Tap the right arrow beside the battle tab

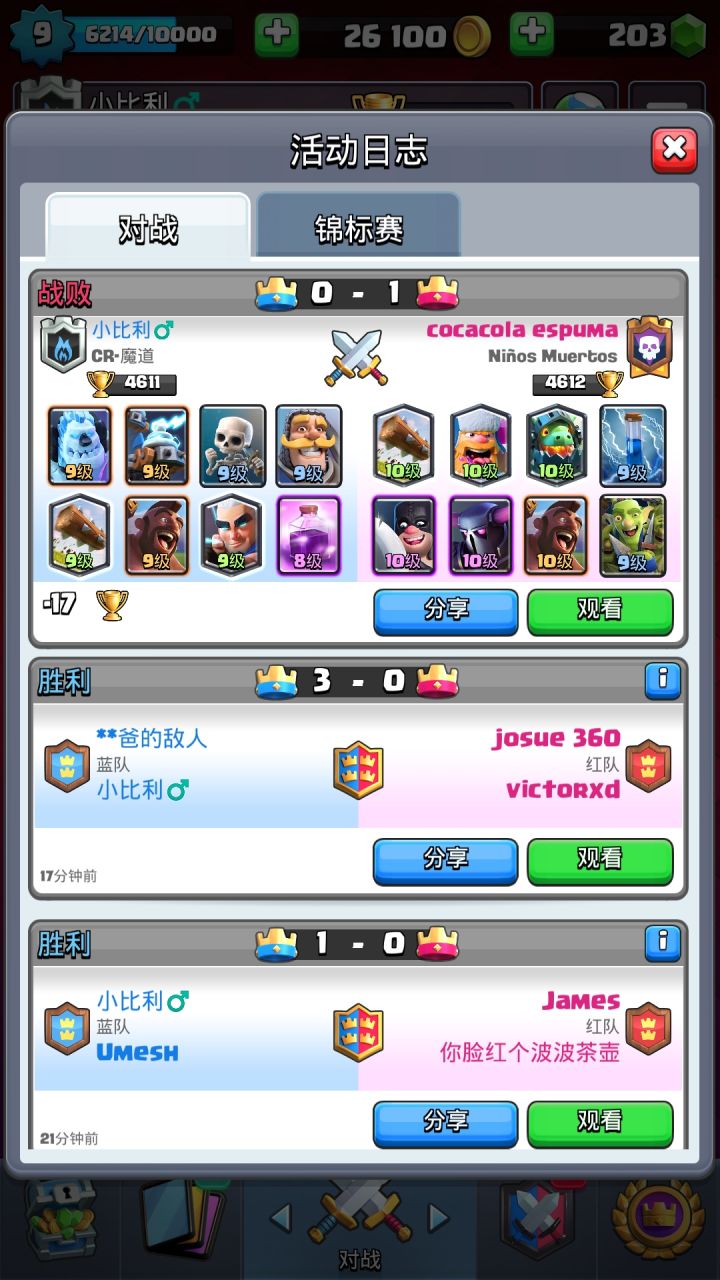438,1218
